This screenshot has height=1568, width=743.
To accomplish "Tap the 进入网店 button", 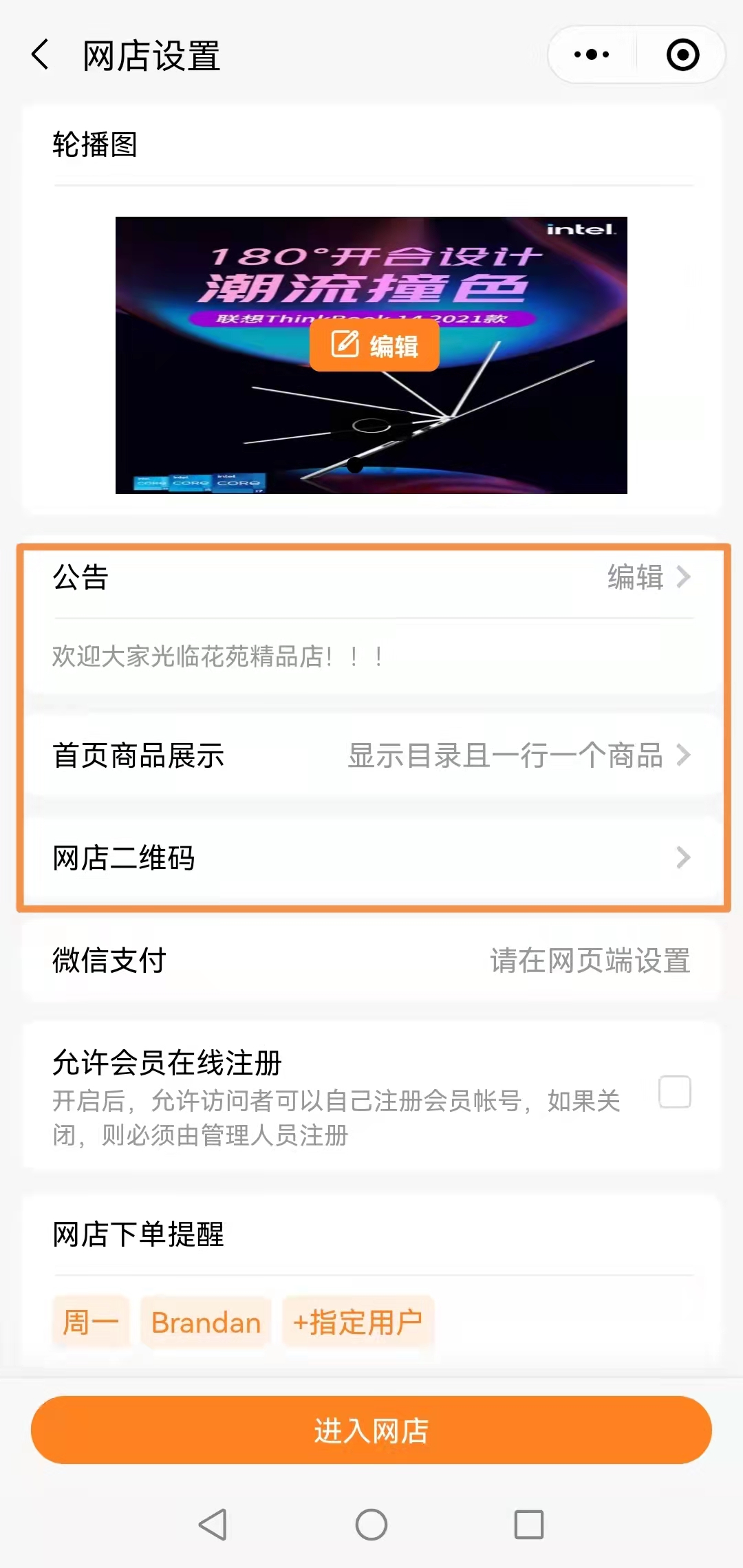I will coord(371,1430).
